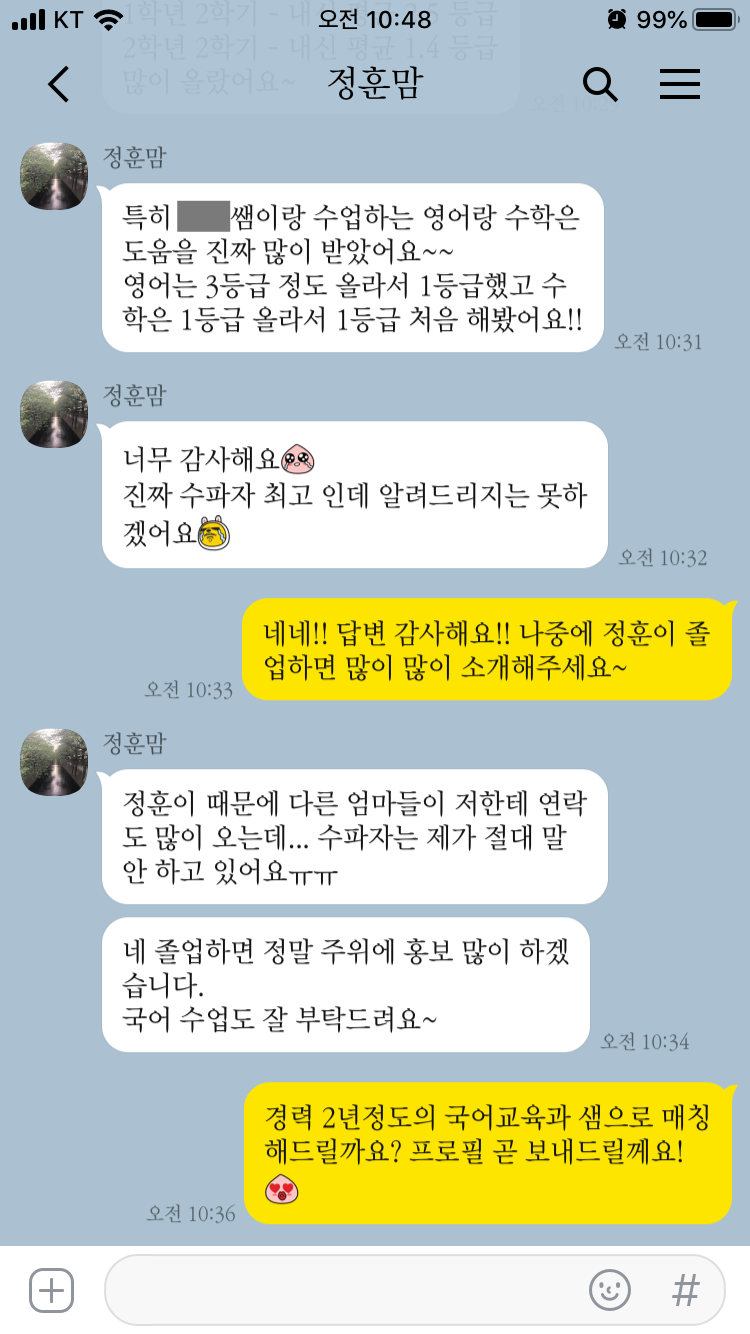The image size is (750, 1334).
Task: Open the plus attachment menu
Action: coord(51,1290)
